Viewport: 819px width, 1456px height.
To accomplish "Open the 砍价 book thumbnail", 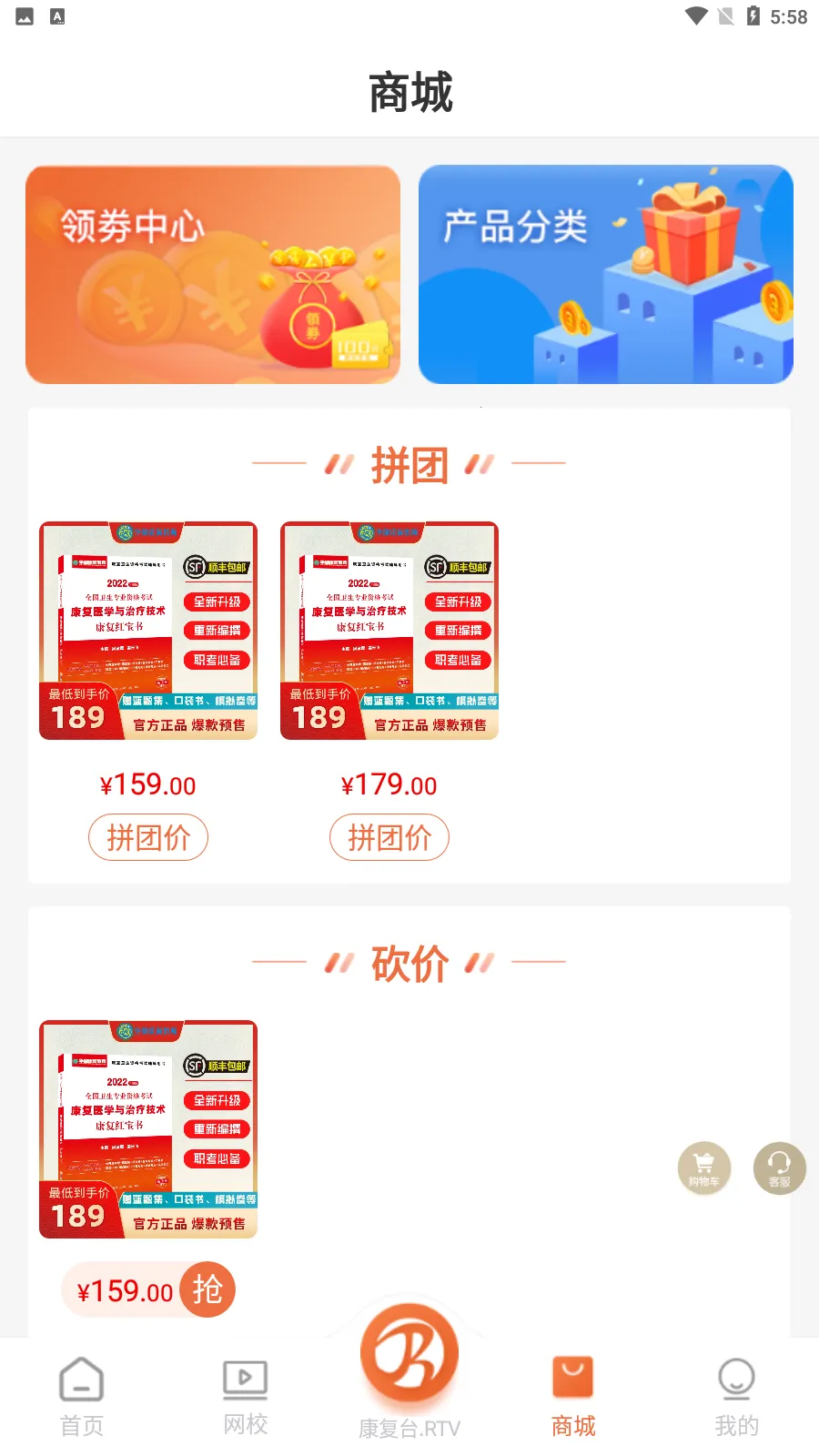I will tap(147, 1128).
